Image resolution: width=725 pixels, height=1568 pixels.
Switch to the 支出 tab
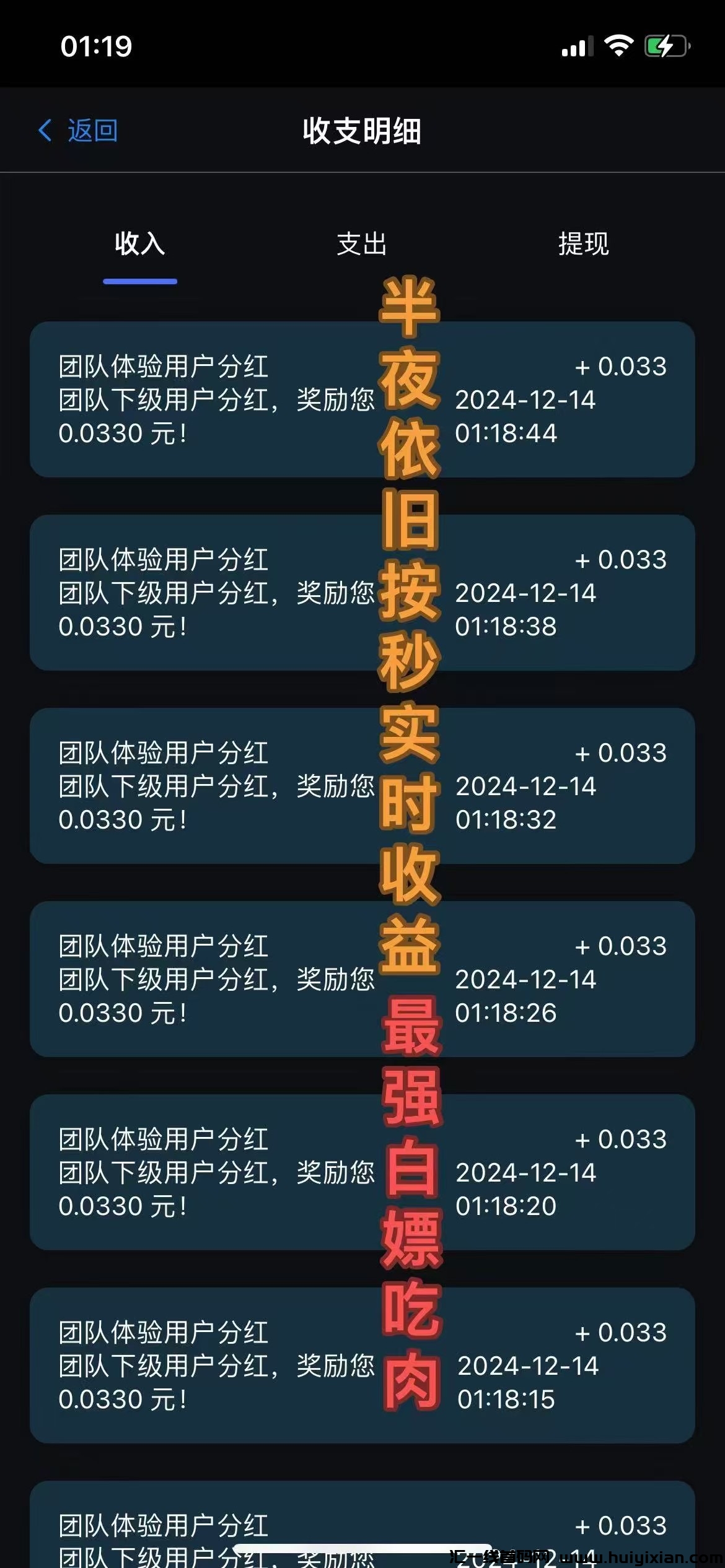tap(362, 245)
